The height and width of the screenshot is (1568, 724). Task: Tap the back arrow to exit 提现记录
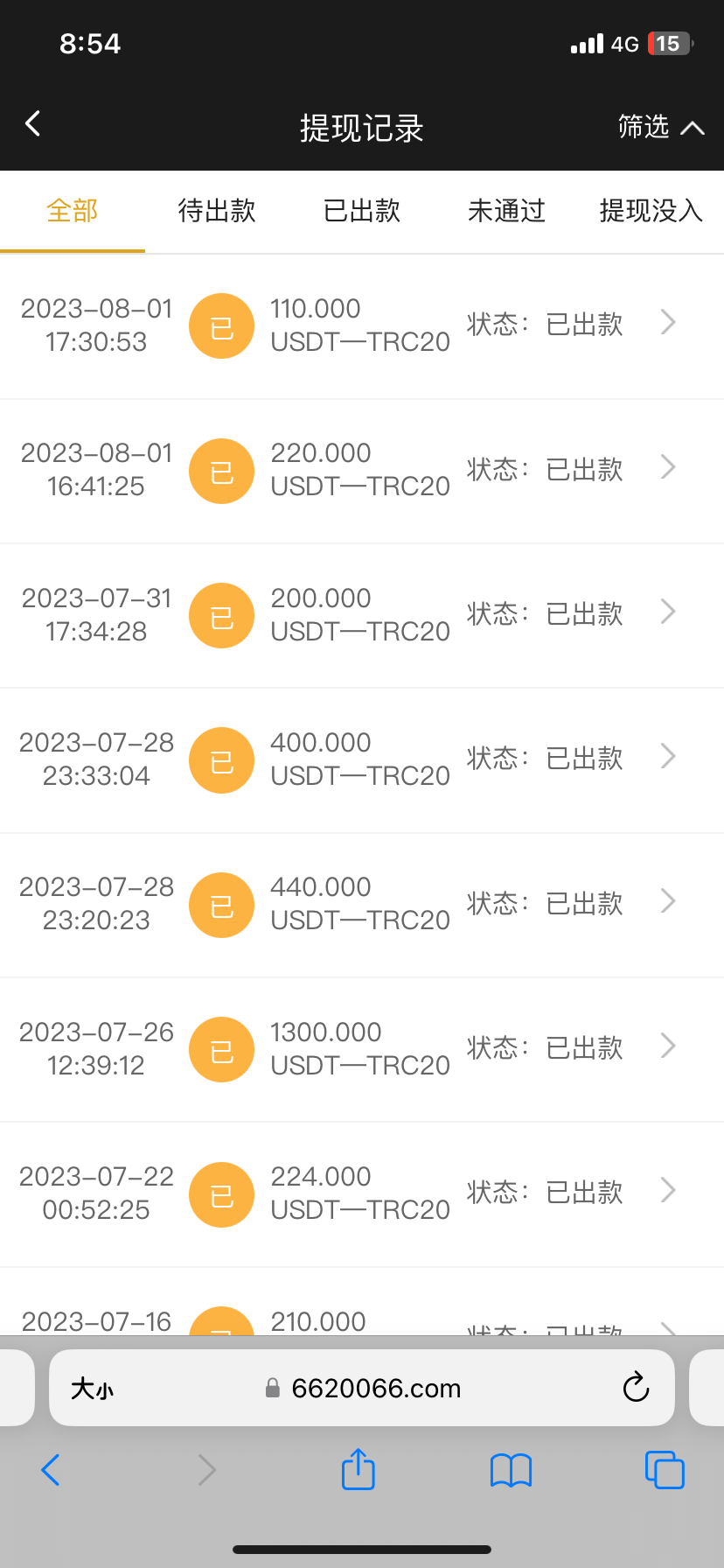coord(32,123)
